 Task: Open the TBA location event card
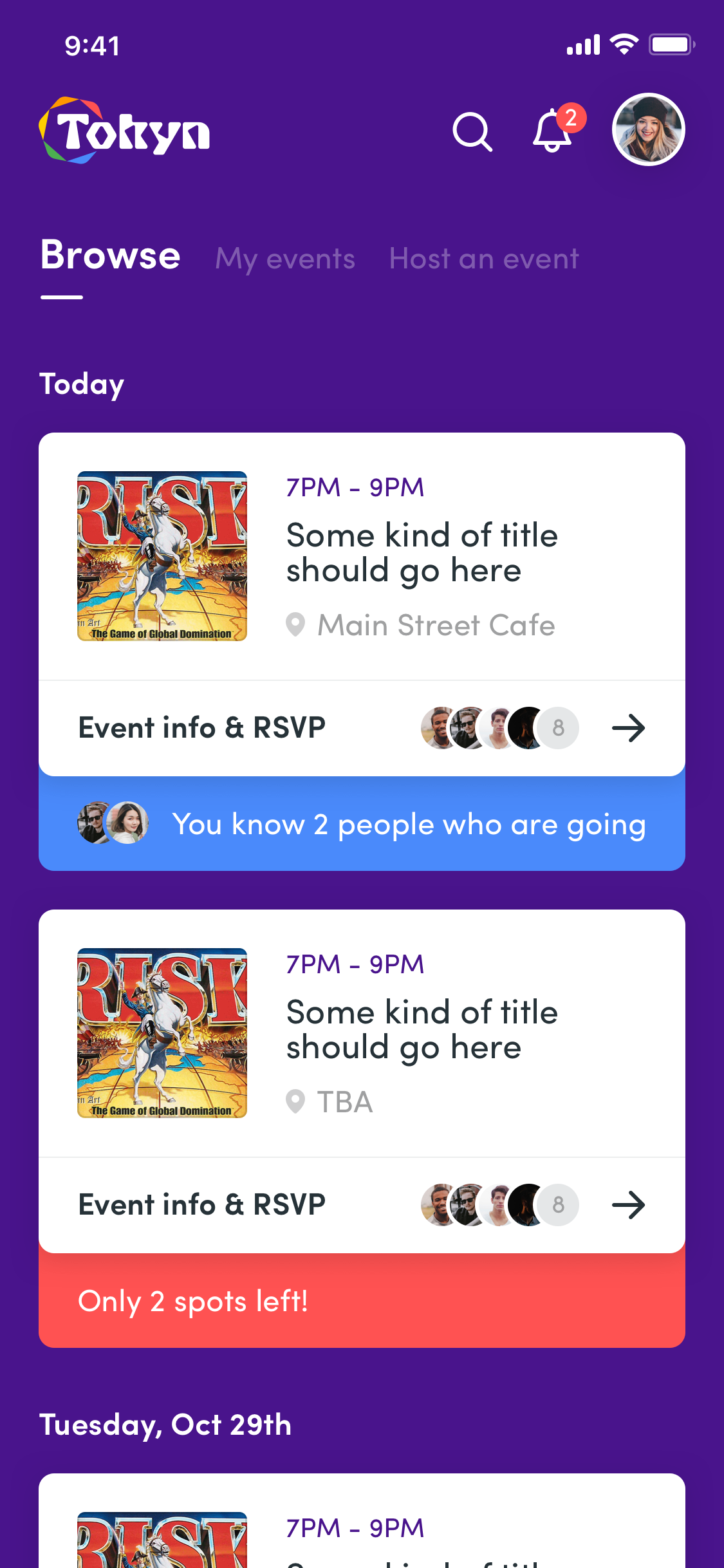[x=362, y=1033]
